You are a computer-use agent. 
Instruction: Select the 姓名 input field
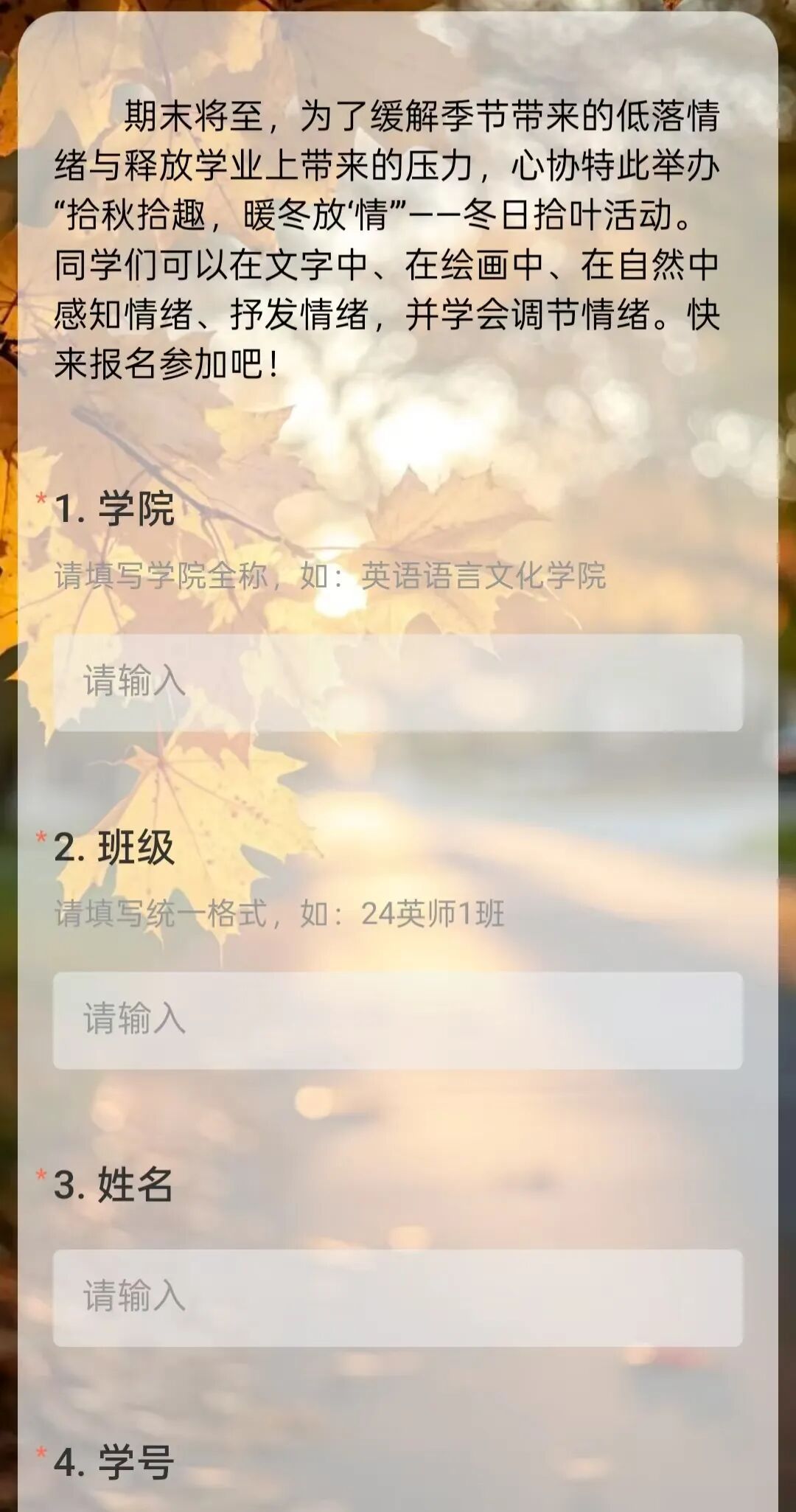pos(397,1297)
